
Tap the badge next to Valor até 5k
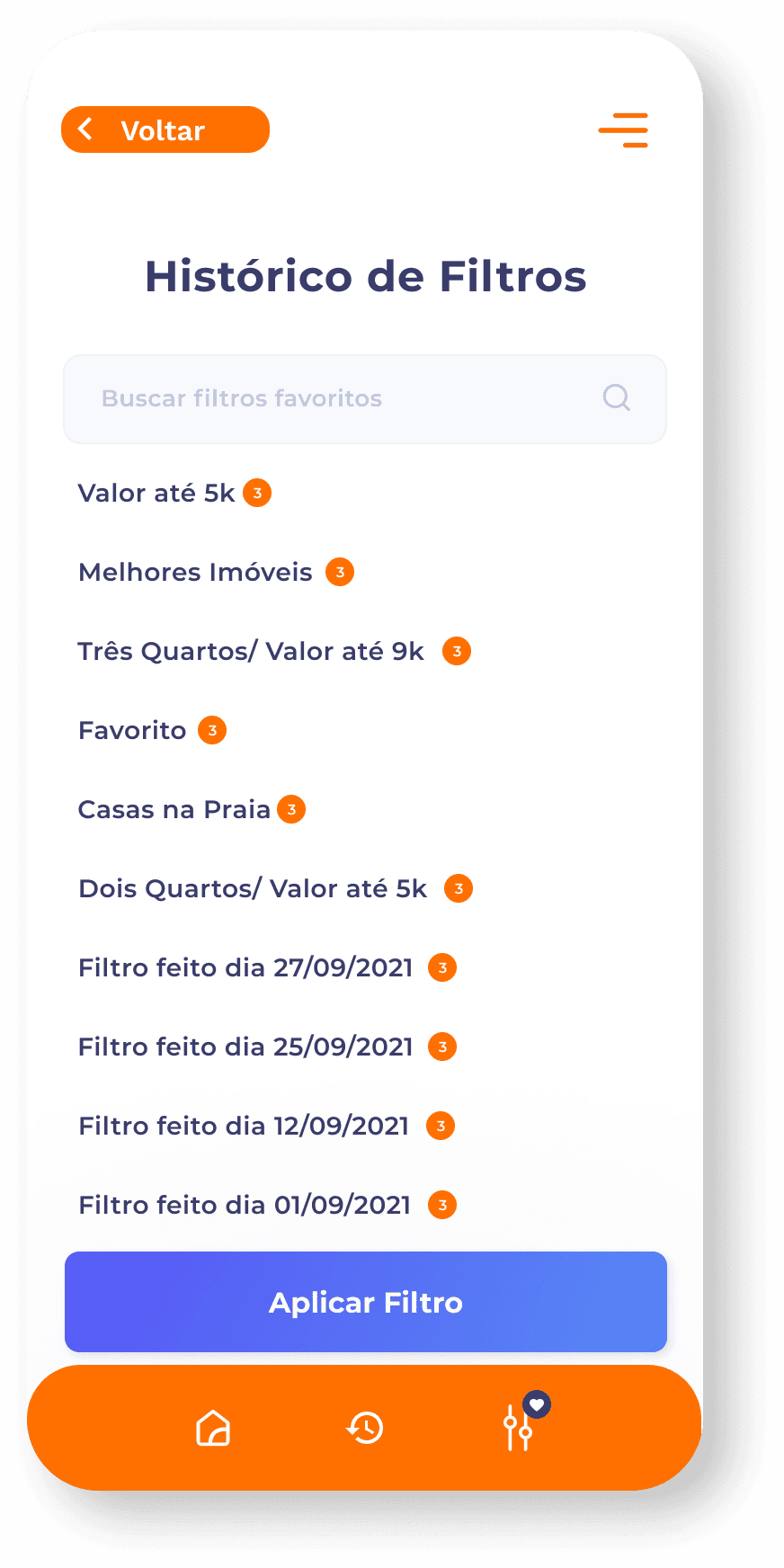click(x=256, y=493)
